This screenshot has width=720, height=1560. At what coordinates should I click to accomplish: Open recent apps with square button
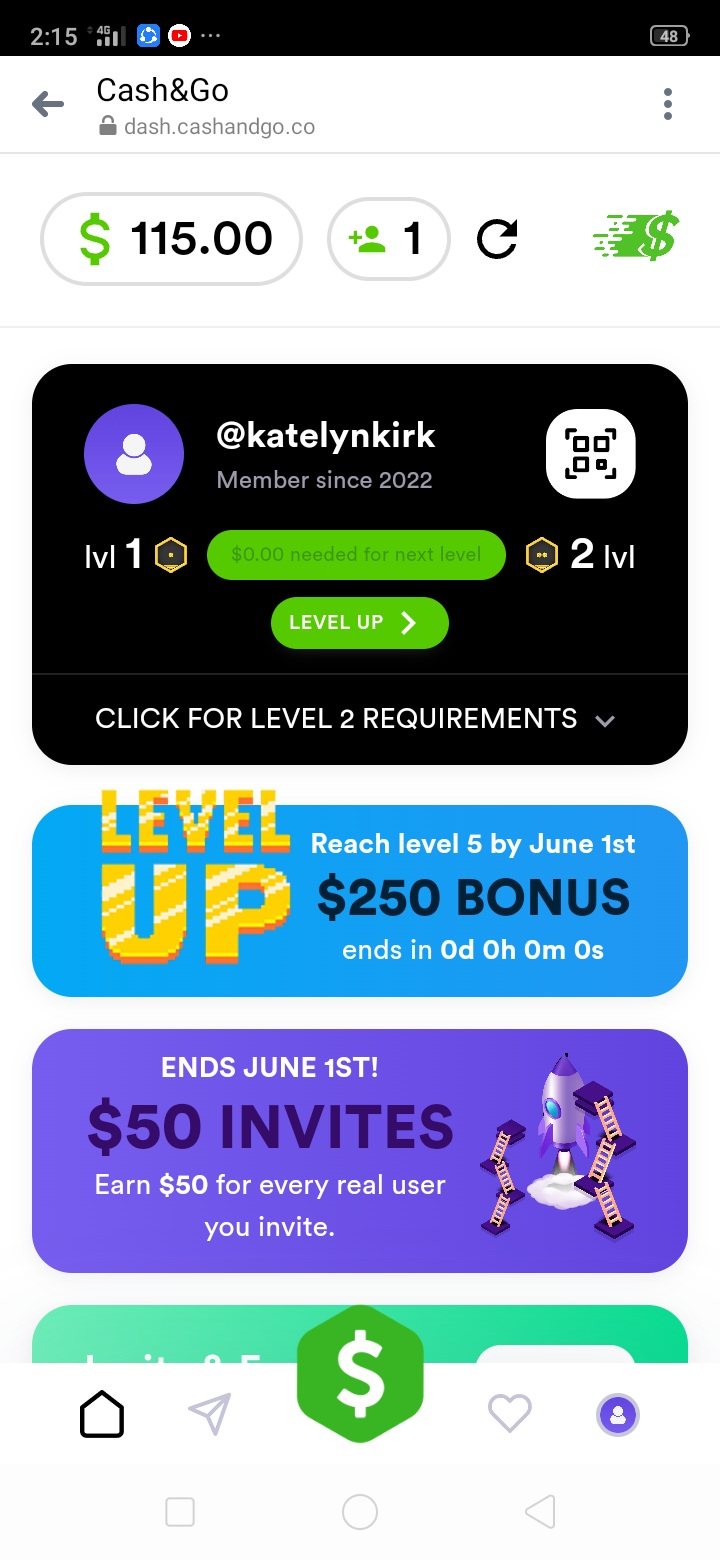click(x=180, y=1511)
